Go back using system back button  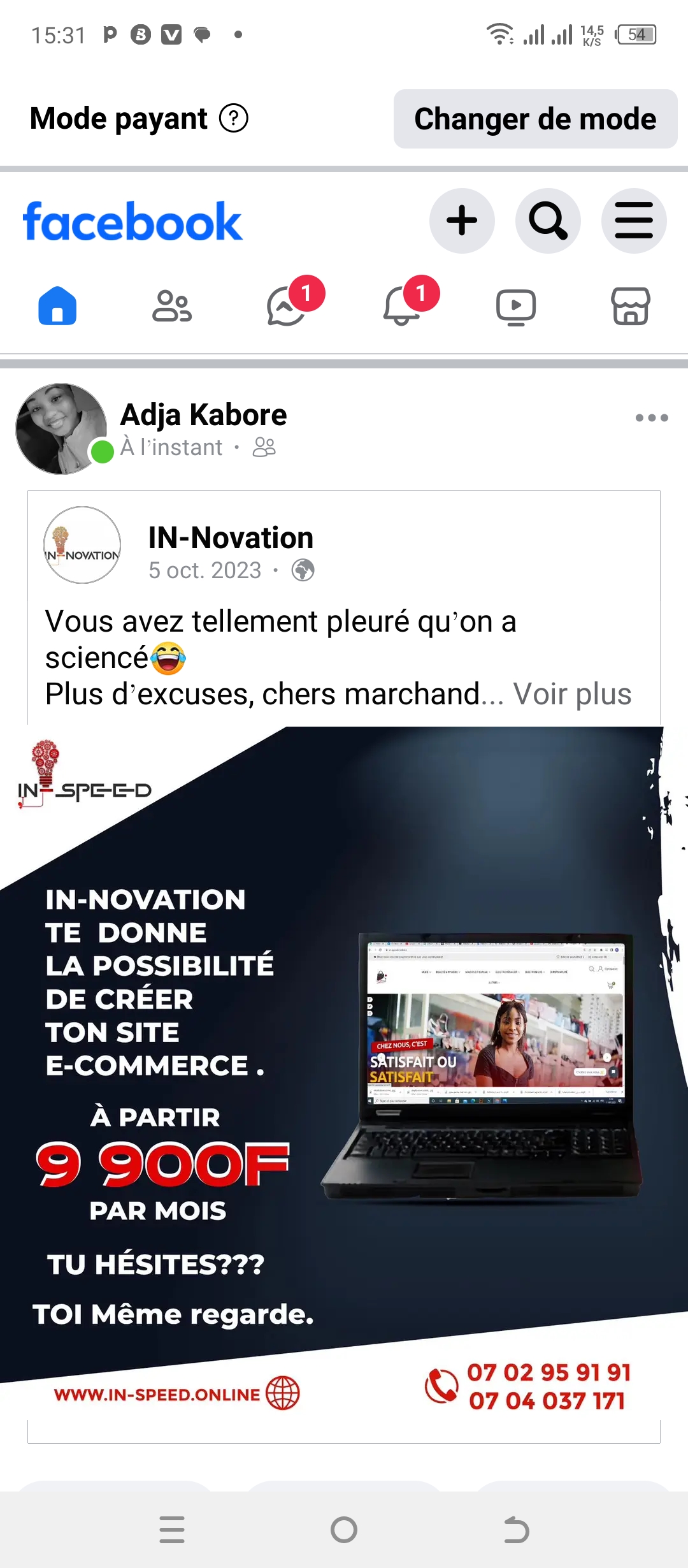pos(516,1530)
